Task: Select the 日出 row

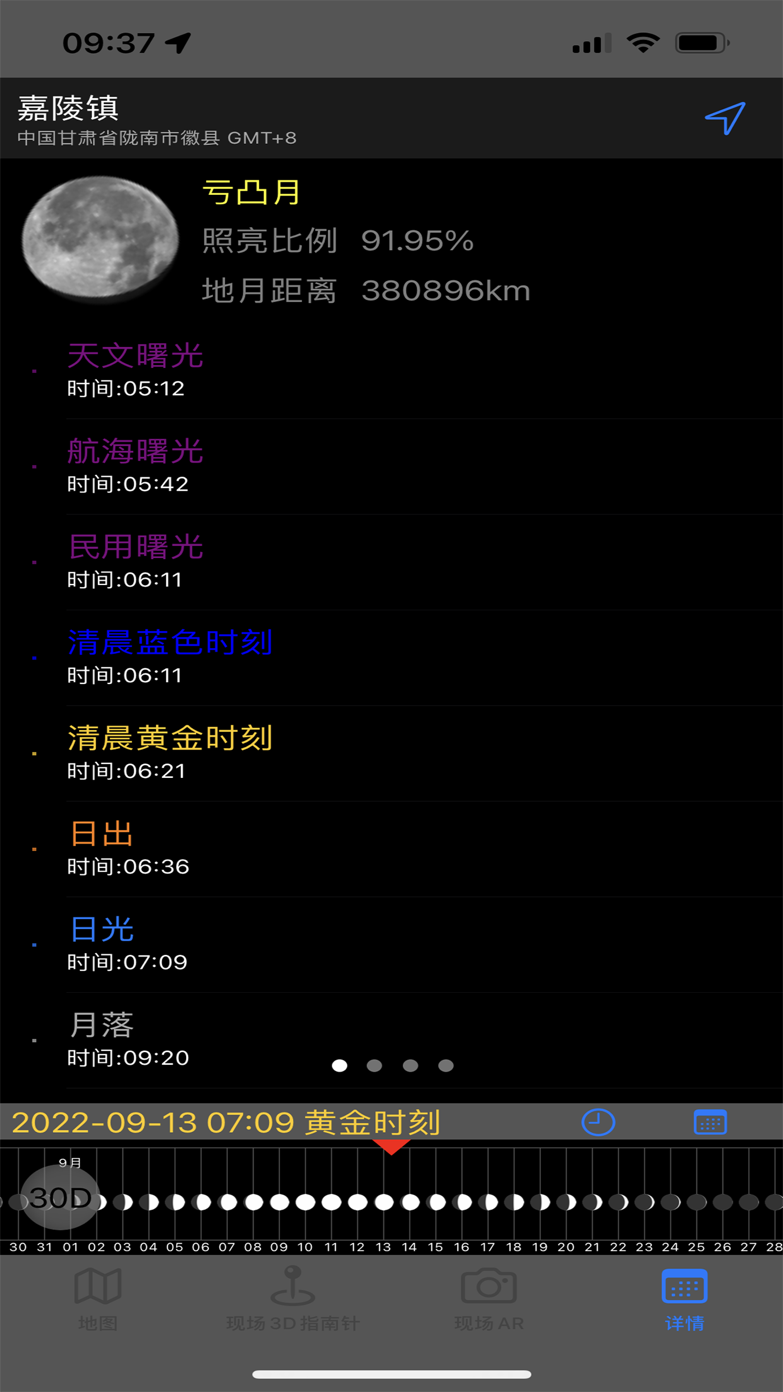Action: click(x=400, y=849)
